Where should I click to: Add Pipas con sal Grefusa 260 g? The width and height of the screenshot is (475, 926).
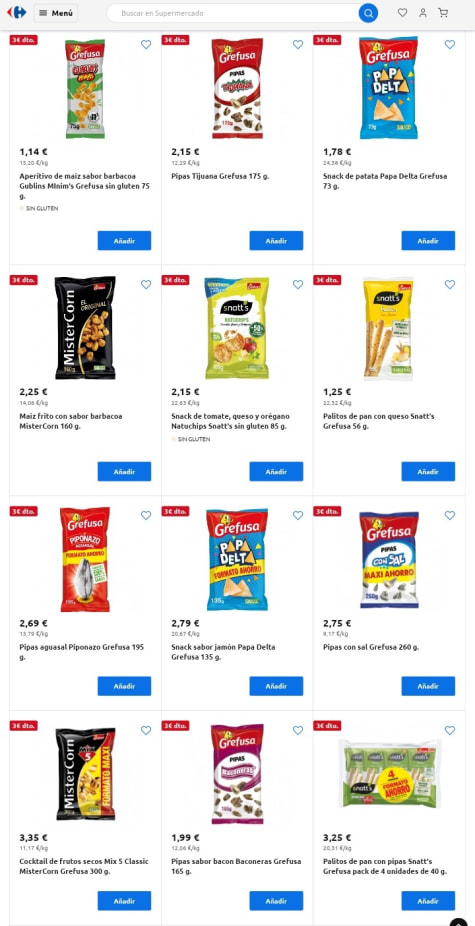tap(428, 686)
